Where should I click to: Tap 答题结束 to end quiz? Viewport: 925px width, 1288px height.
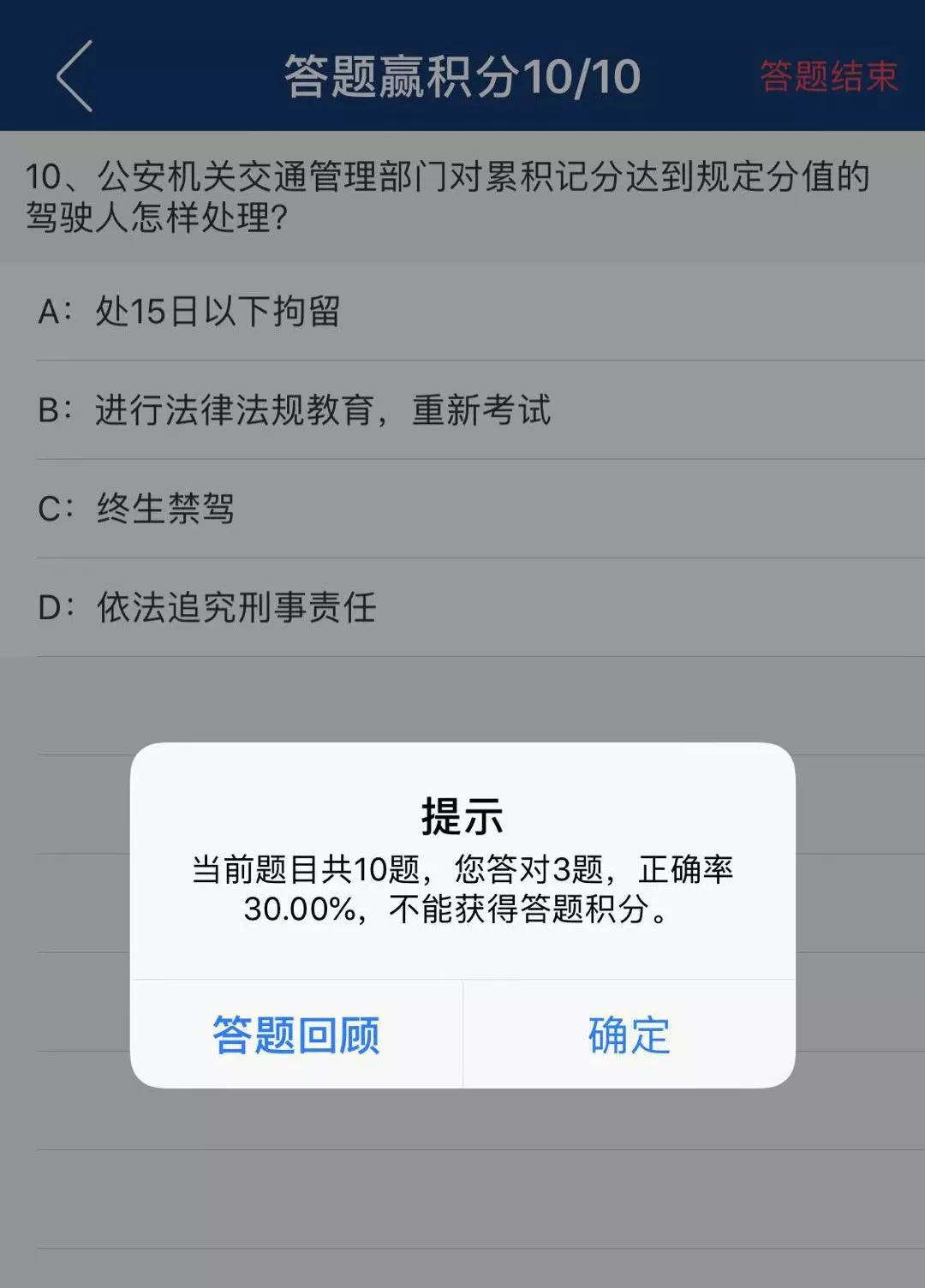point(827,76)
